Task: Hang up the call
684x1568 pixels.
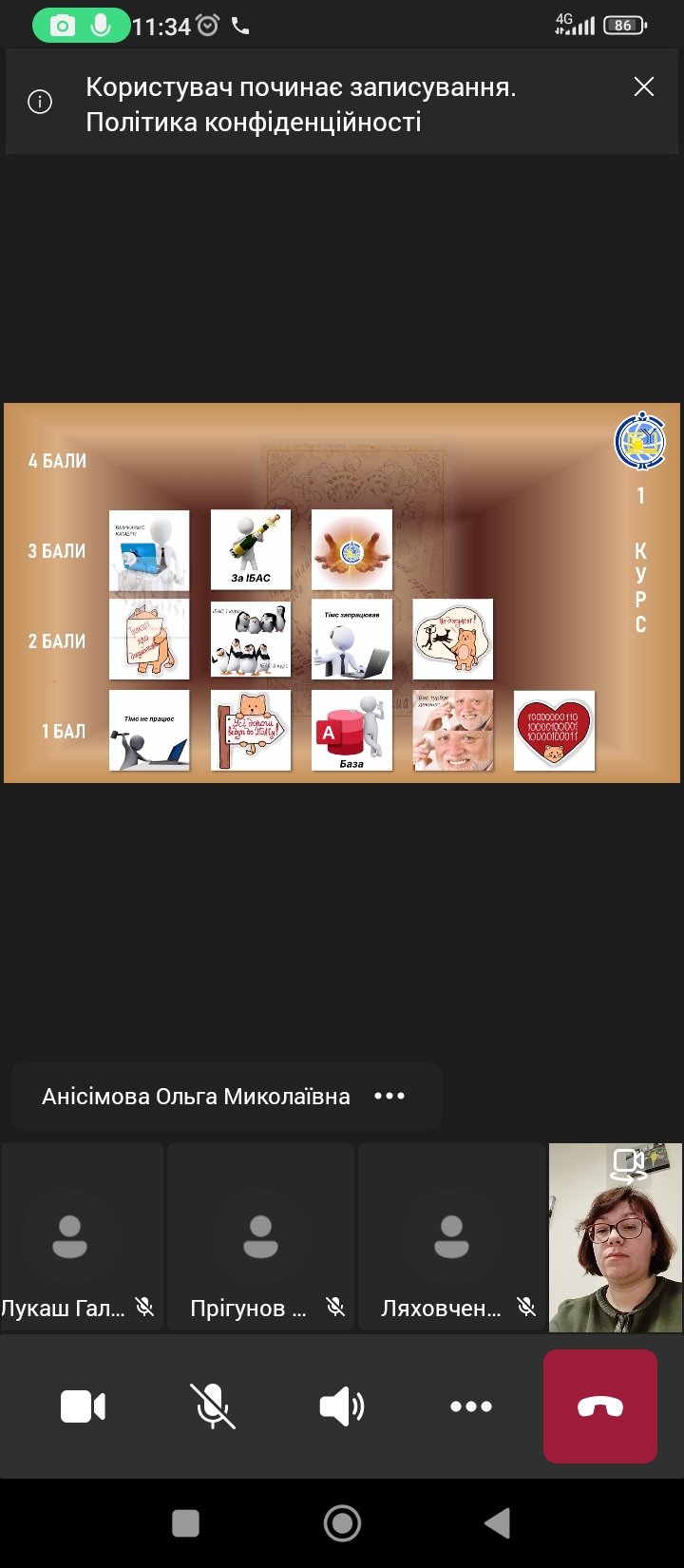Action: 600,1406
